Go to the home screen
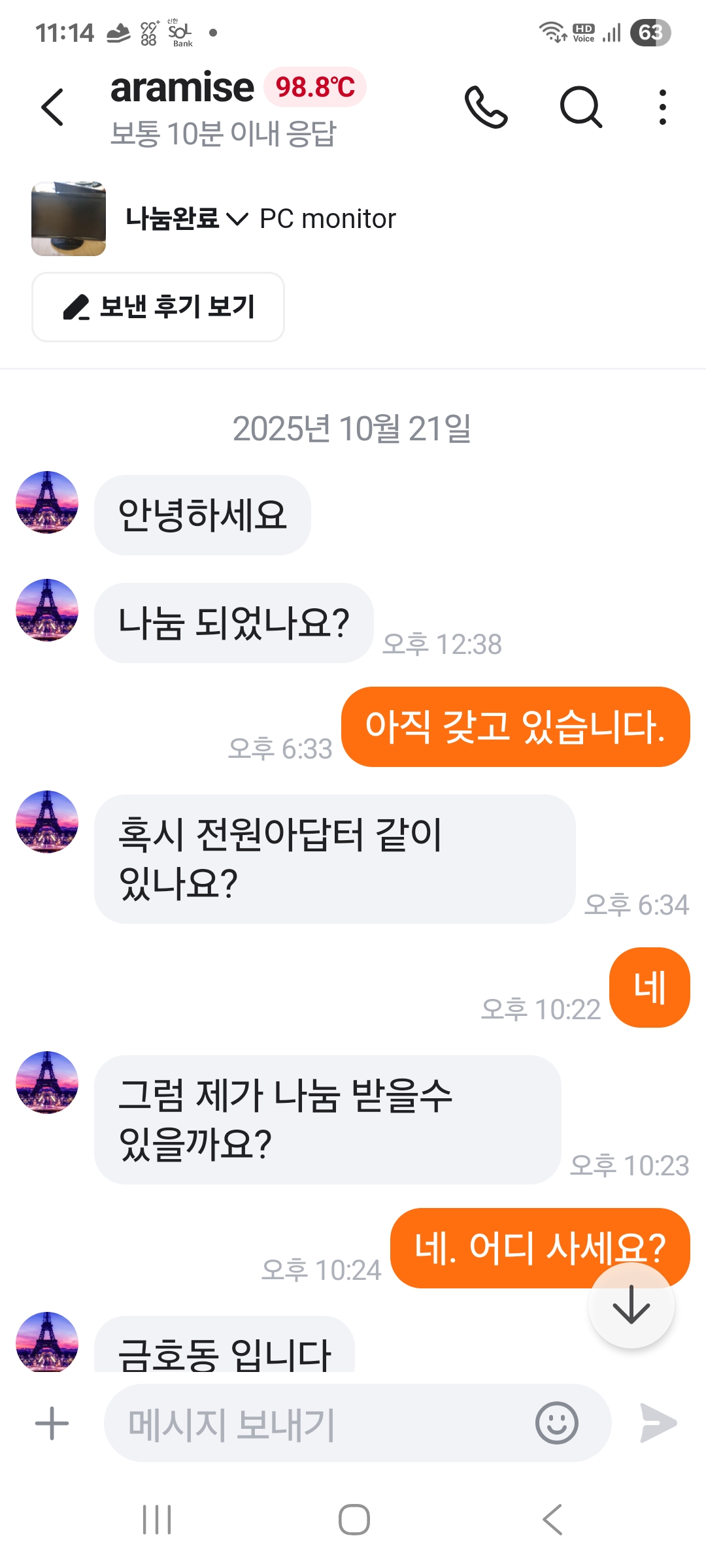706x1568 pixels. [354, 1519]
